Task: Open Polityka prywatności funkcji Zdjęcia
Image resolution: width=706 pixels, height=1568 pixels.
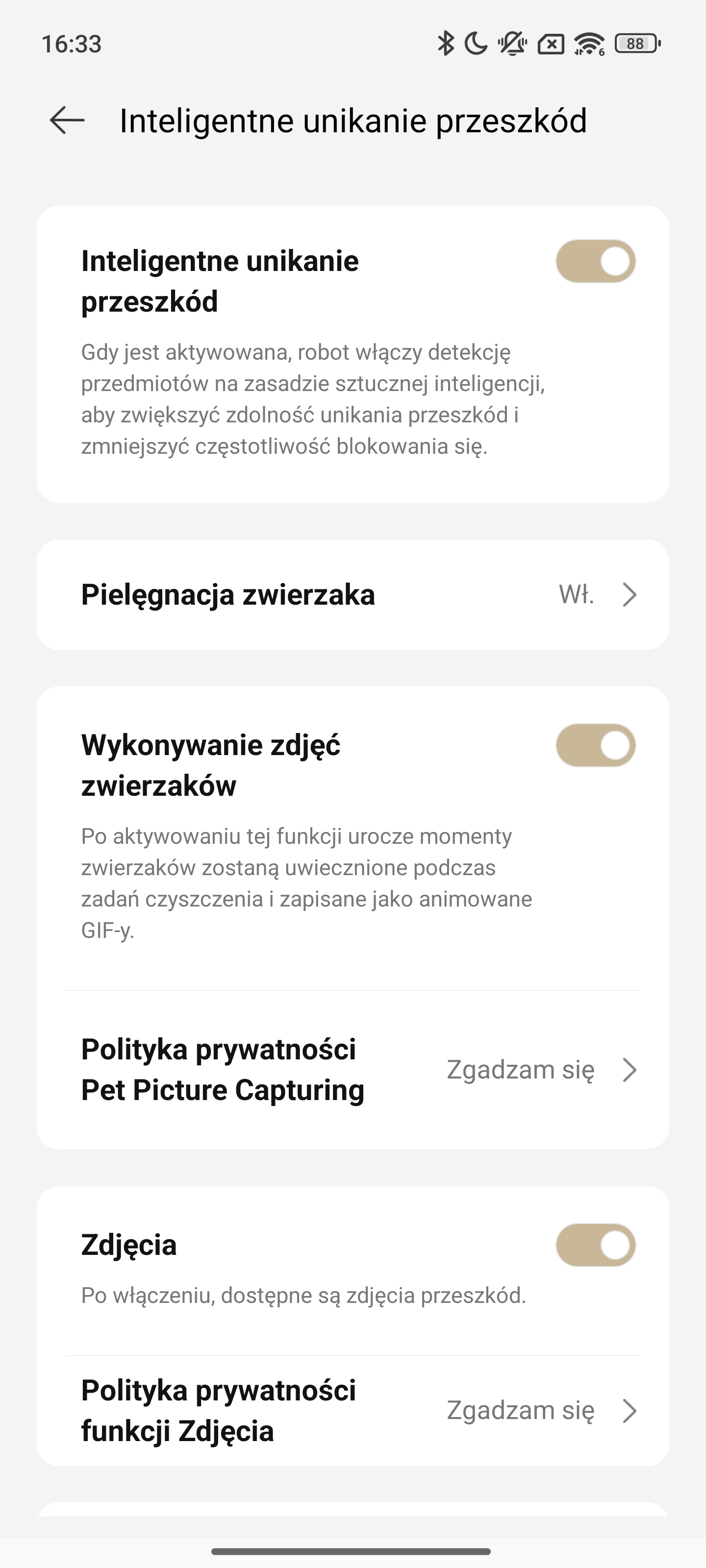Action: click(x=353, y=1410)
